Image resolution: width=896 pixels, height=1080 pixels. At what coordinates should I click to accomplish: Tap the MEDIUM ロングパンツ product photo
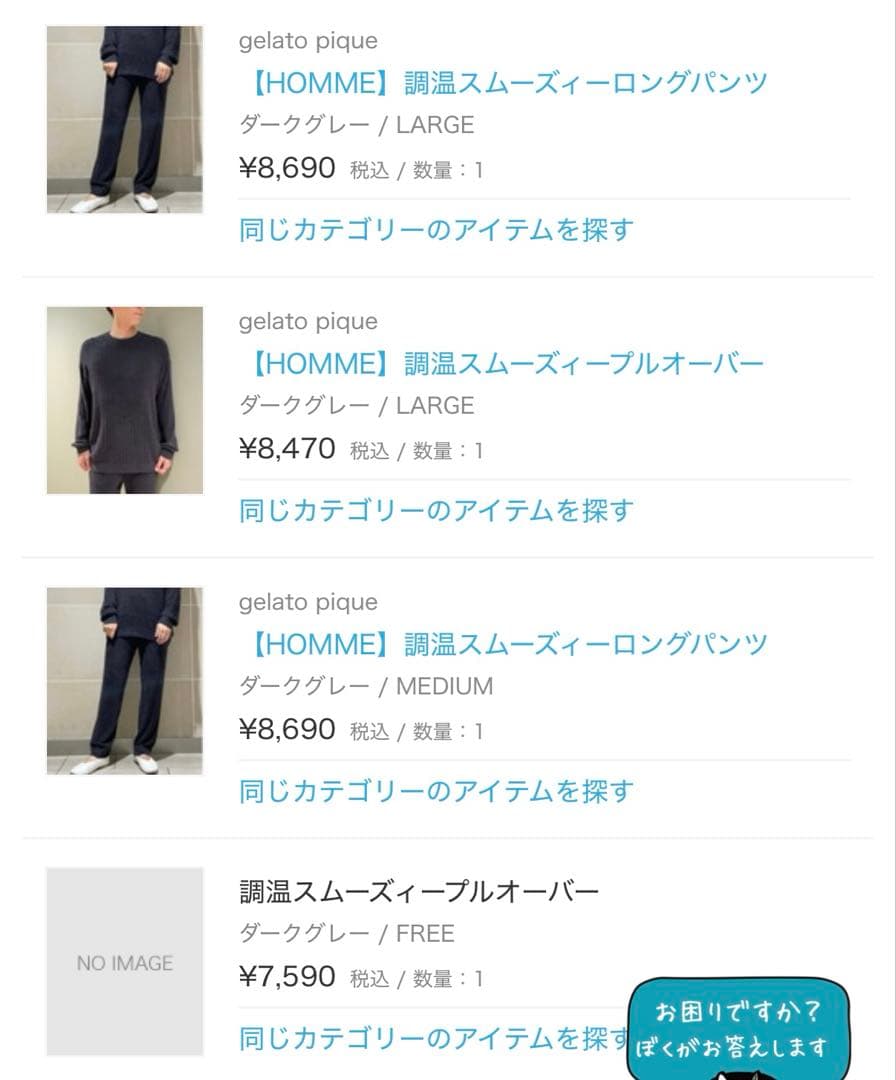[x=125, y=680]
